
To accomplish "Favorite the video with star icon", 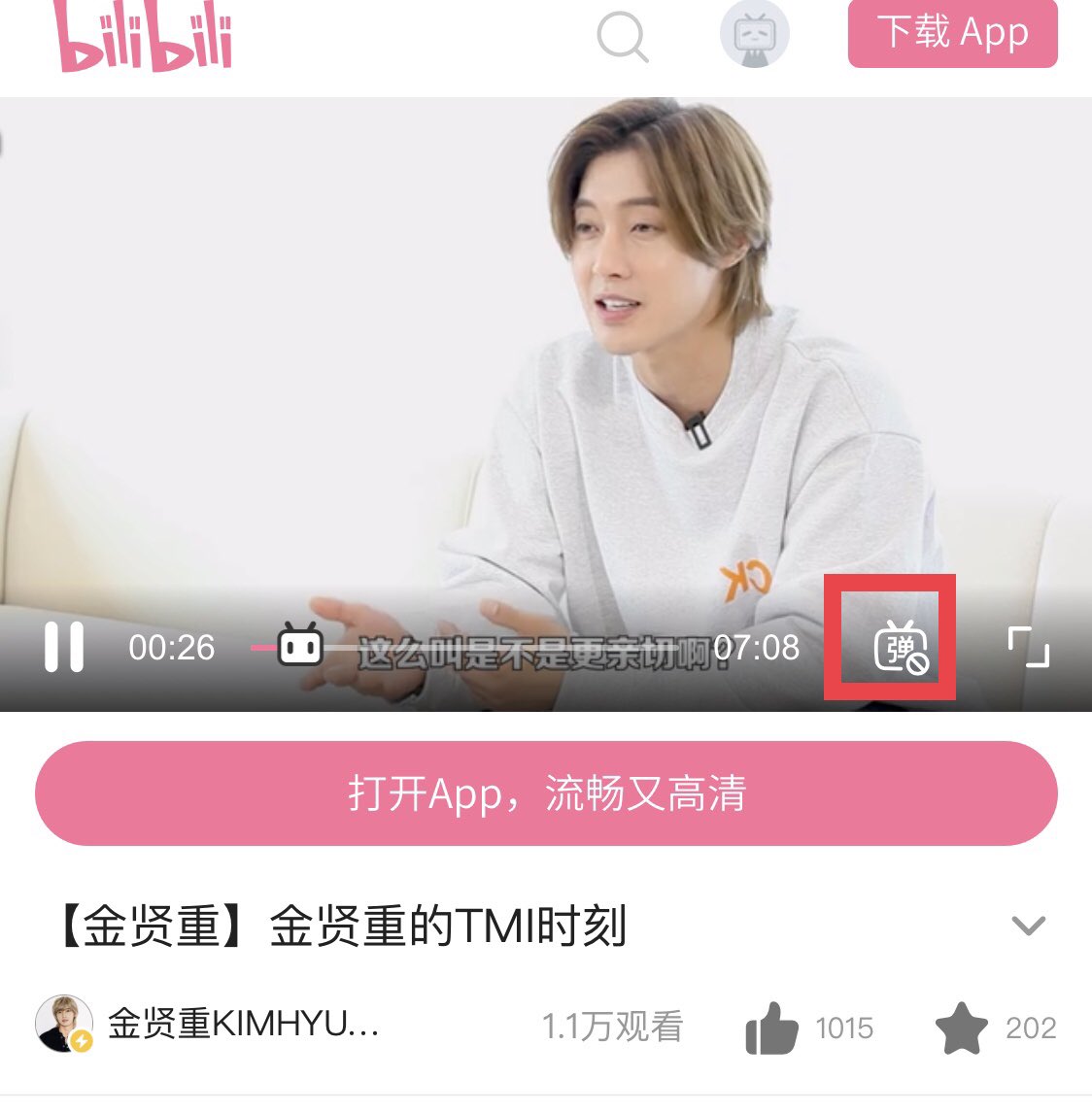I will click(x=961, y=1028).
